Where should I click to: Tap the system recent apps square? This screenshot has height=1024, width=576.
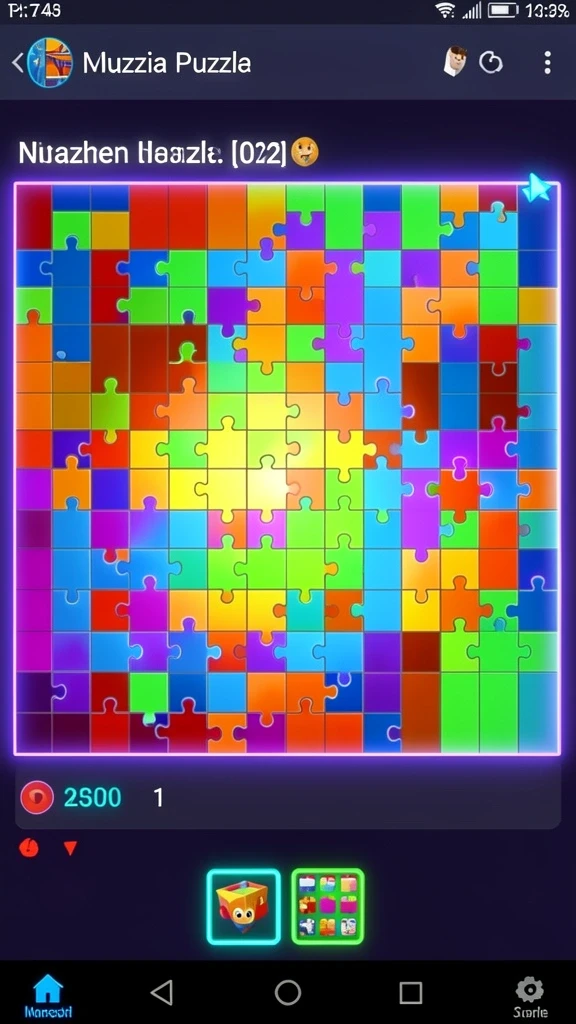(x=410, y=993)
